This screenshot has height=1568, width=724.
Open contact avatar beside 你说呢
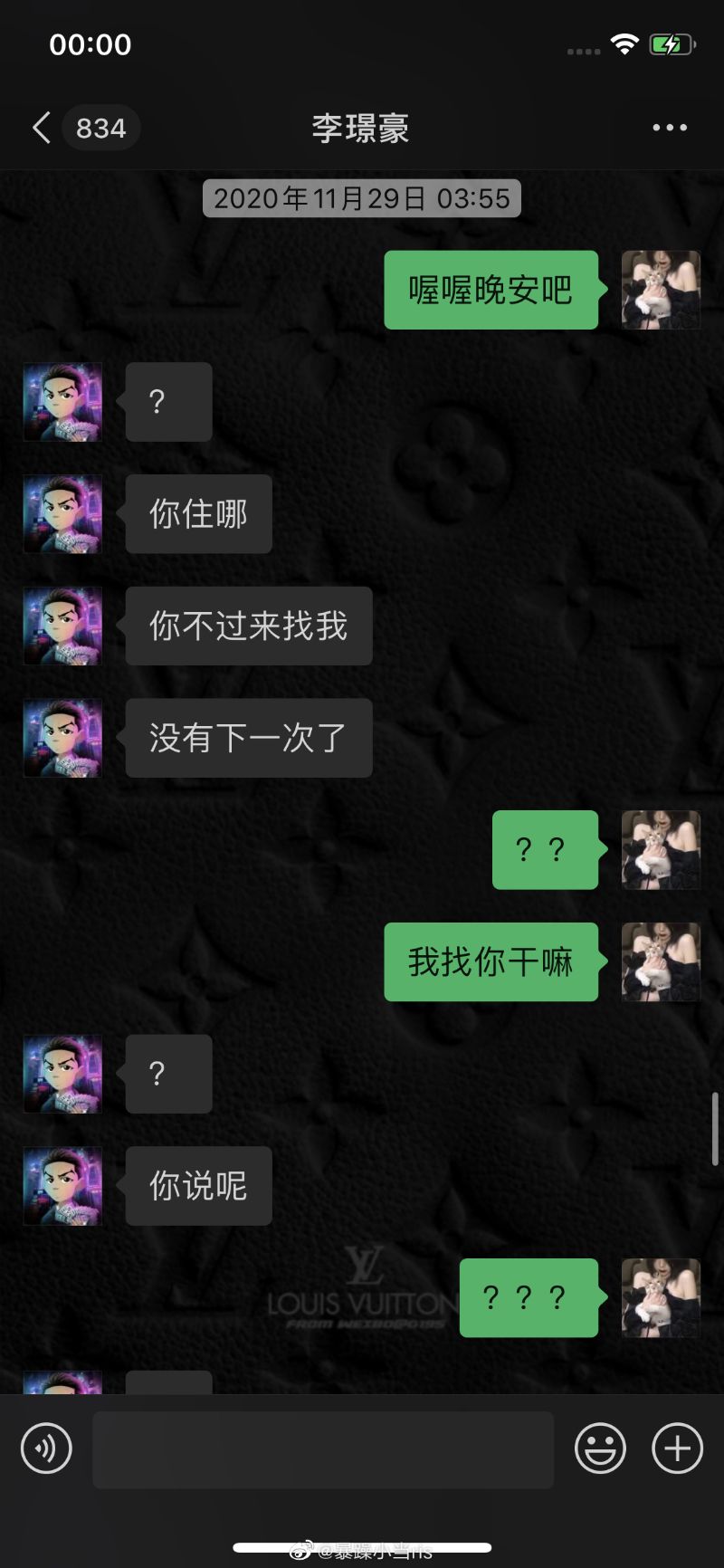click(x=62, y=1186)
